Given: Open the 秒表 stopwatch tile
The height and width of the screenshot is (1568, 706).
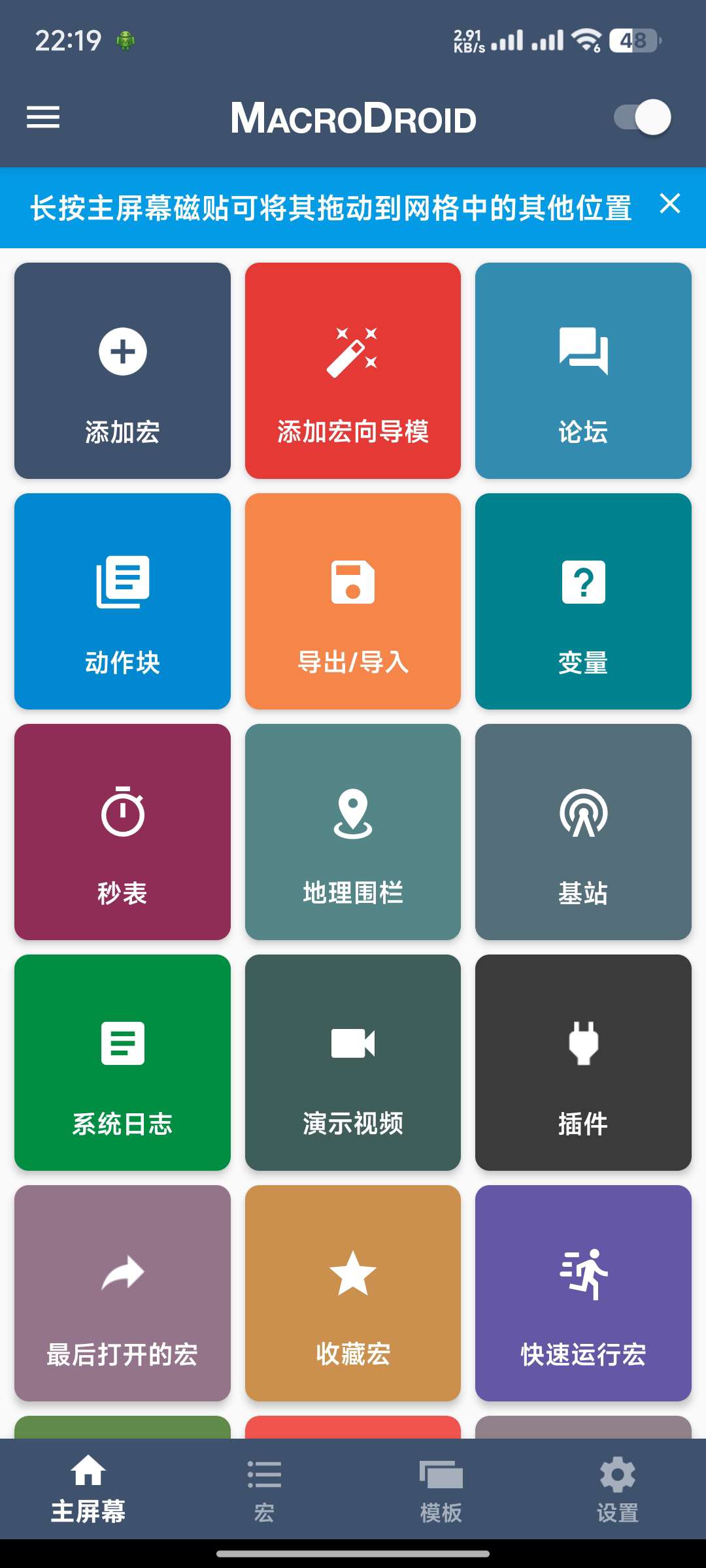Looking at the screenshot, I should pos(122,832).
